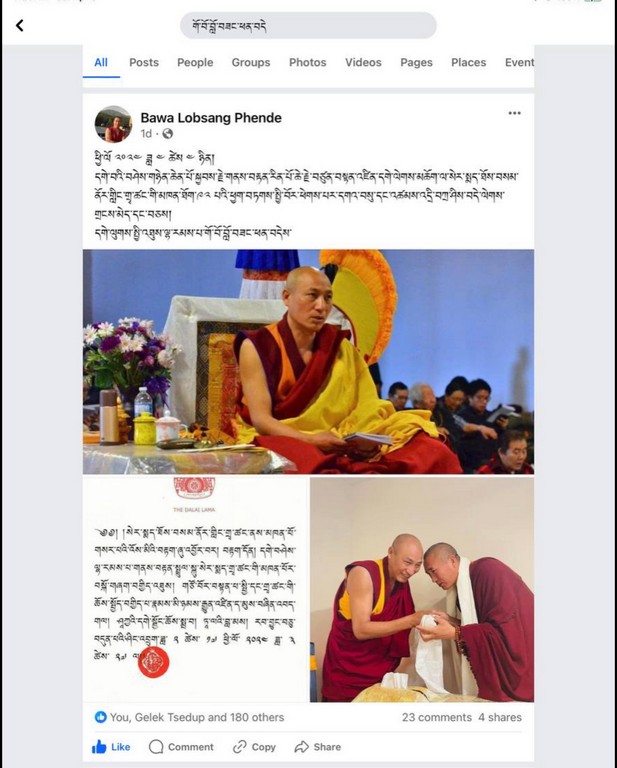Switch to the Pages tab
Screen dimensions: 617x768
[416, 62]
